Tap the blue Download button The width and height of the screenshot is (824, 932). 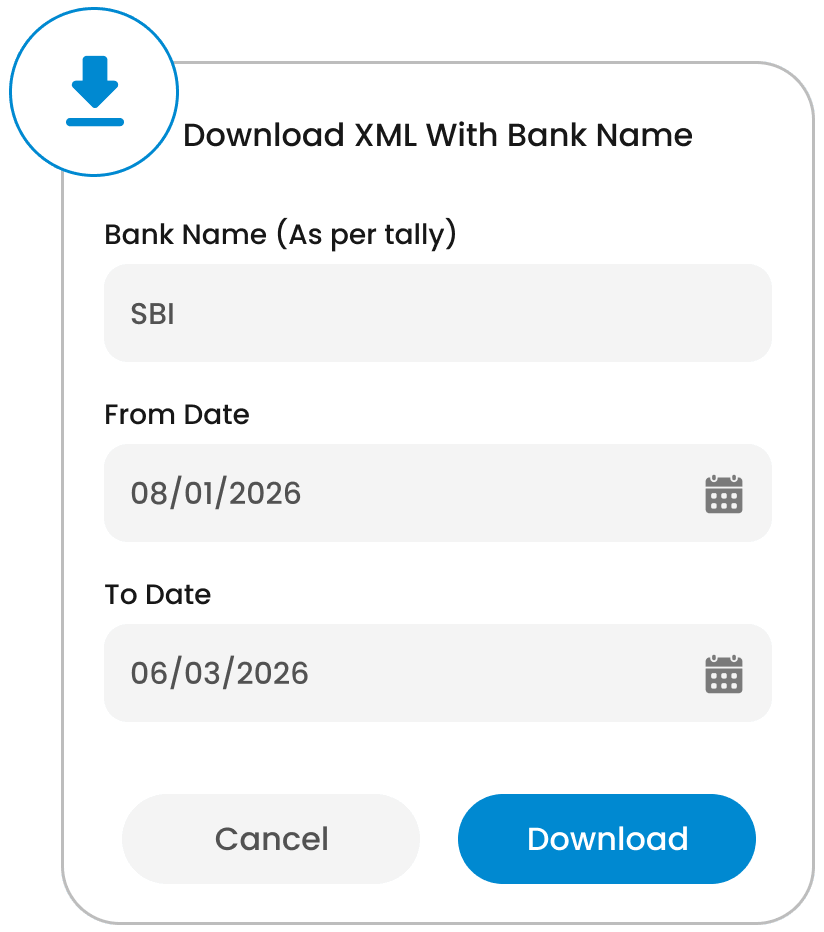[x=606, y=839]
